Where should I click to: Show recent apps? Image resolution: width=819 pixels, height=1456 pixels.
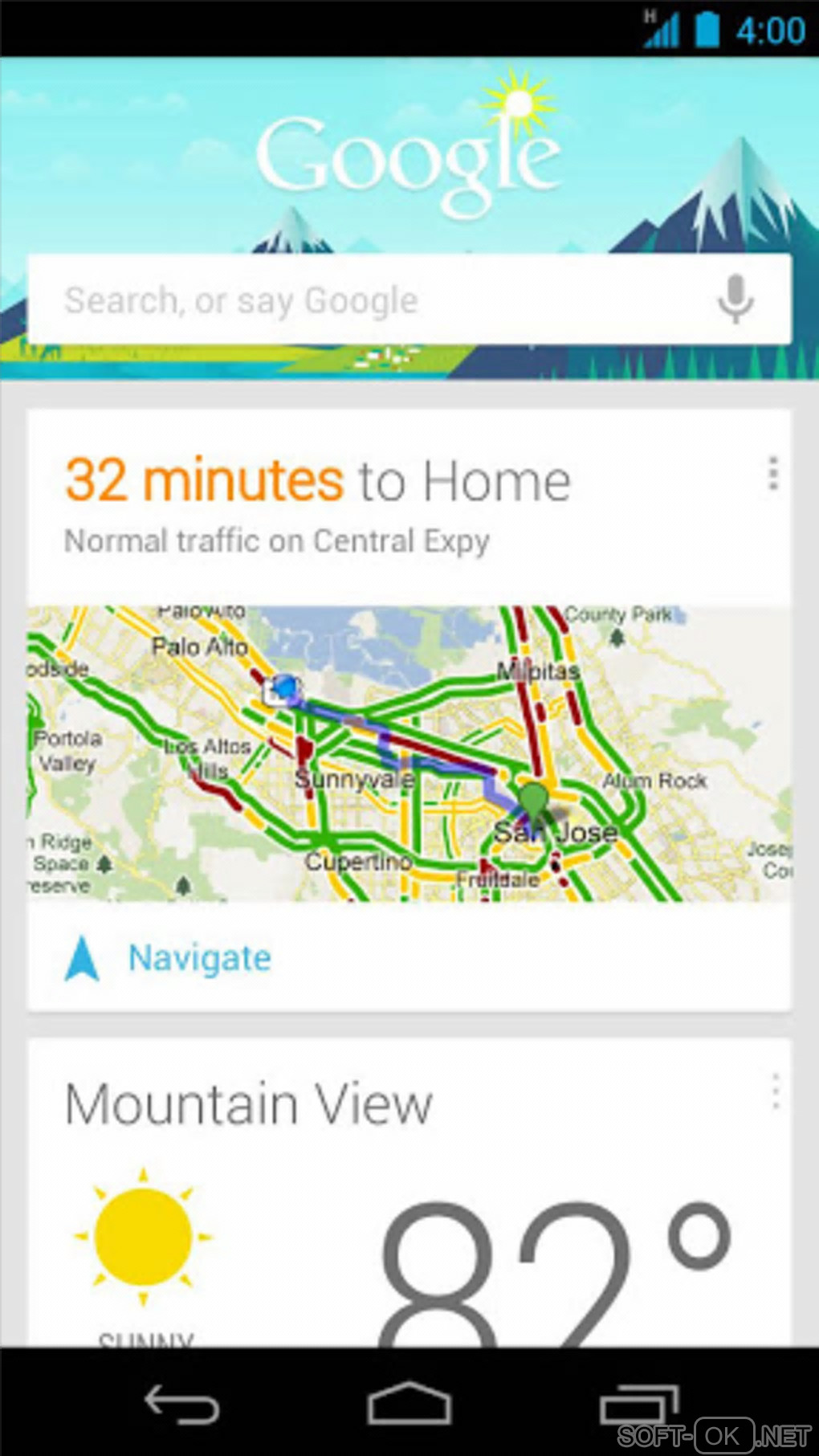coord(637,1404)
